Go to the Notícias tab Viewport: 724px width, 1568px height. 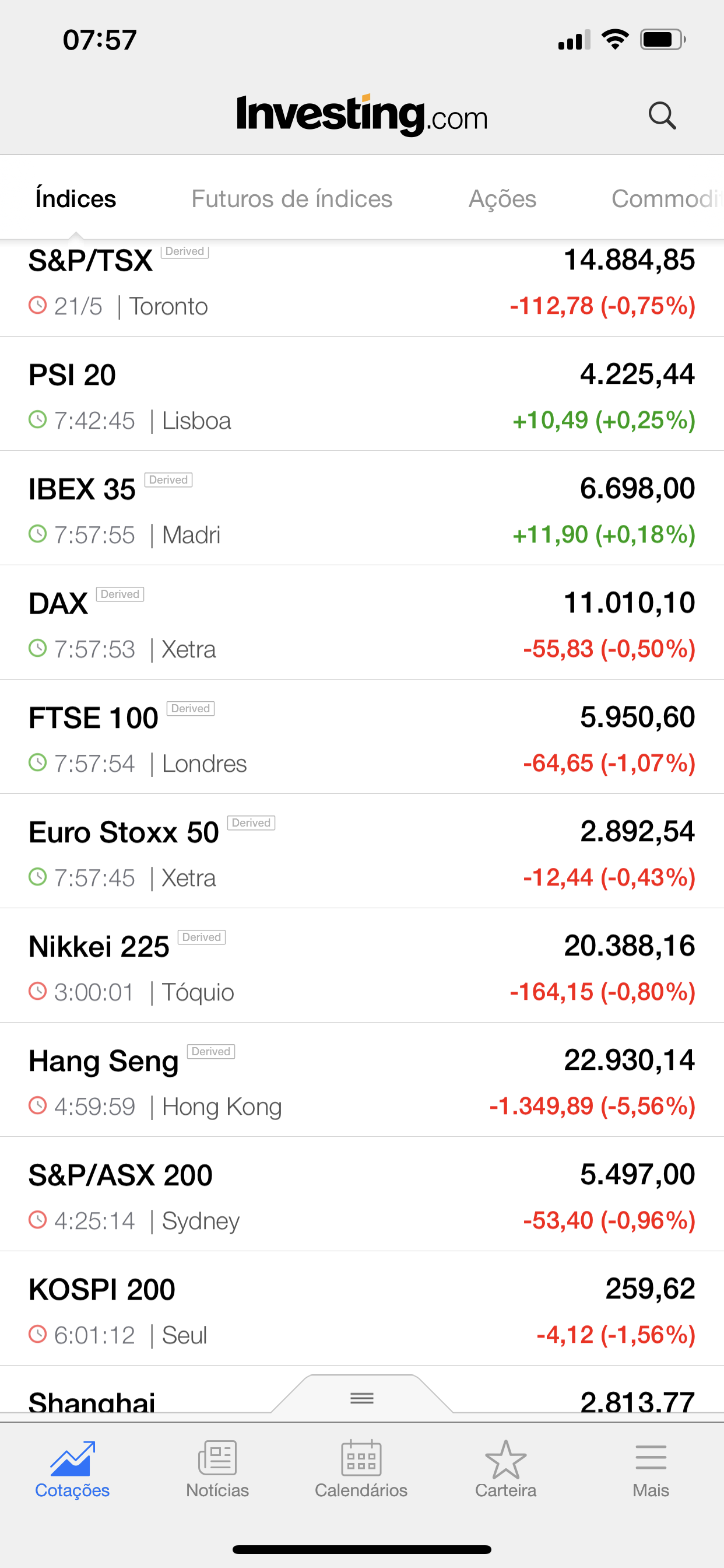click(217, 1469)
